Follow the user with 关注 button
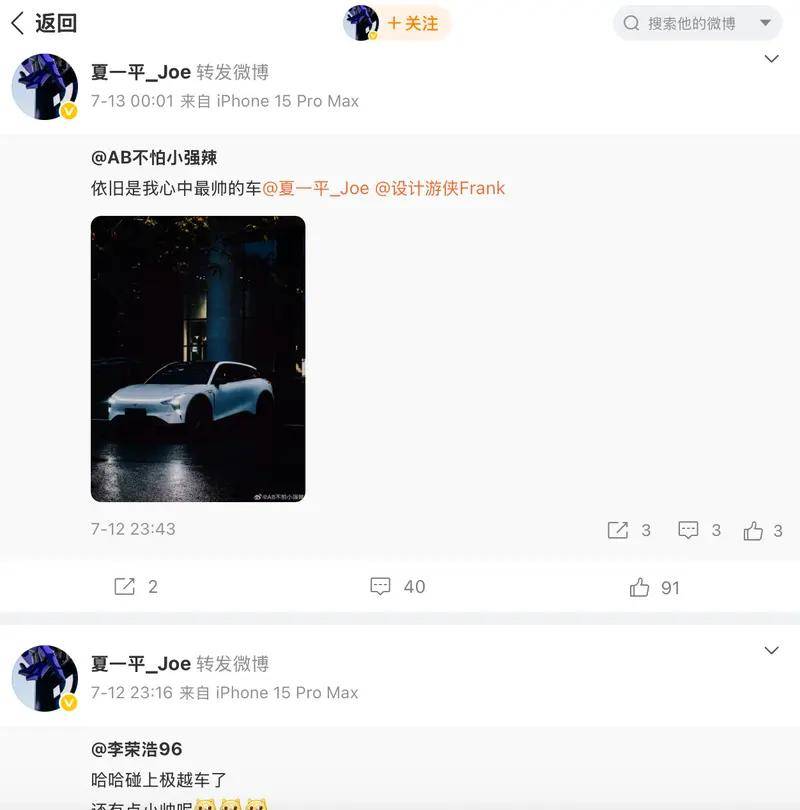Image resolution: width=800 pixels, height=810 pixels. coord(413,23)
